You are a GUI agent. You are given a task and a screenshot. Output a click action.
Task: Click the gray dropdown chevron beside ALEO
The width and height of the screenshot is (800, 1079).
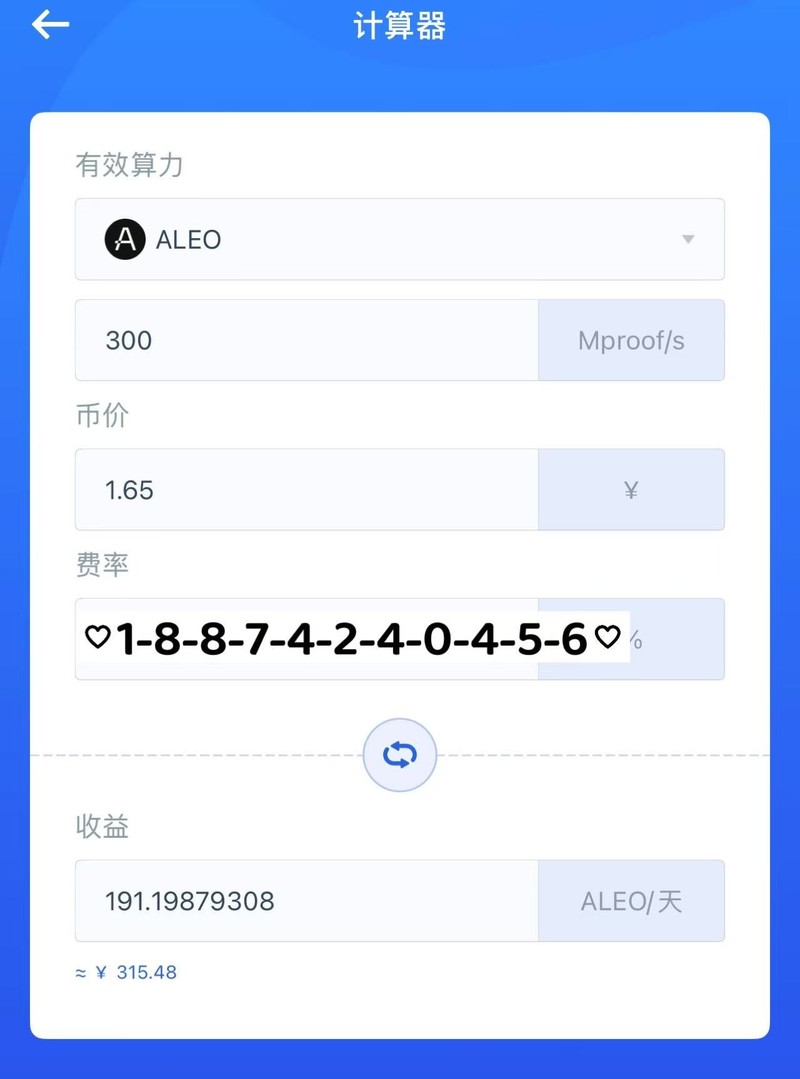[687, 239]
